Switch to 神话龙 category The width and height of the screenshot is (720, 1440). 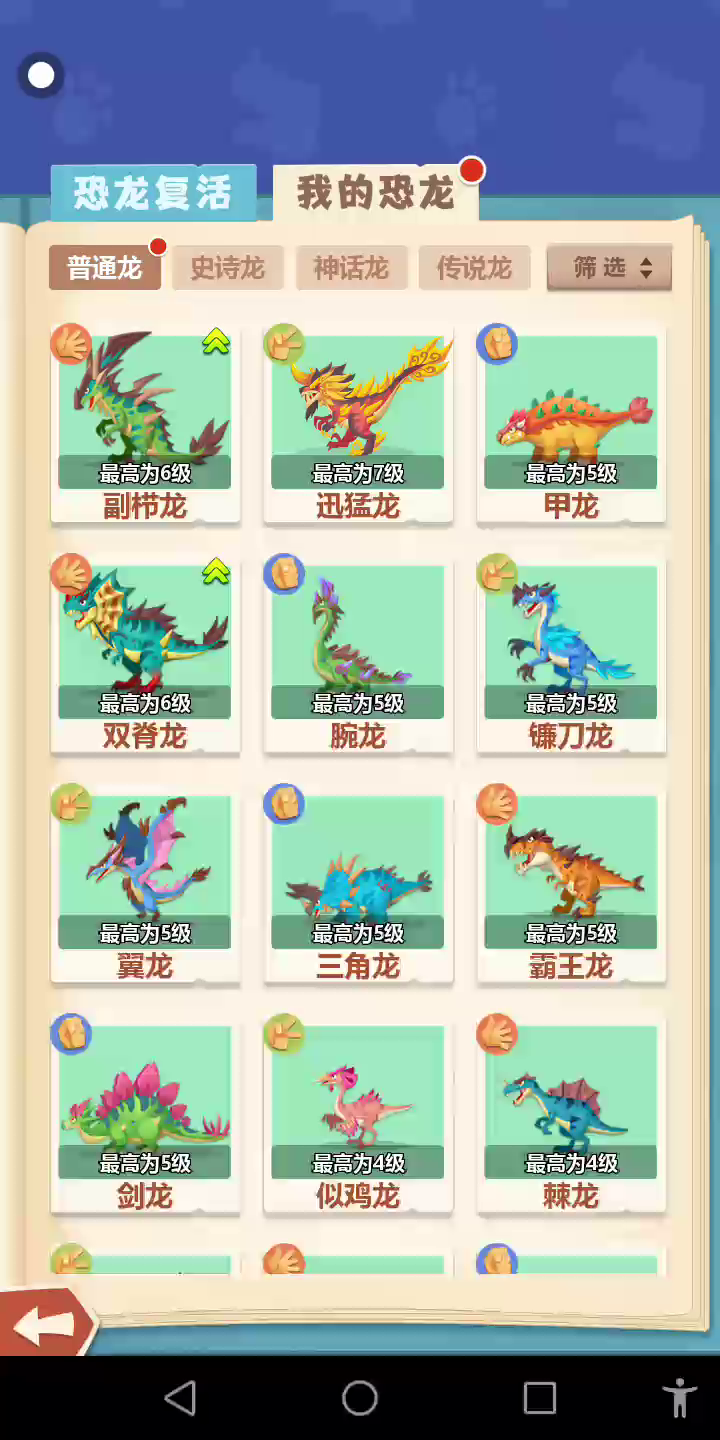351,268
